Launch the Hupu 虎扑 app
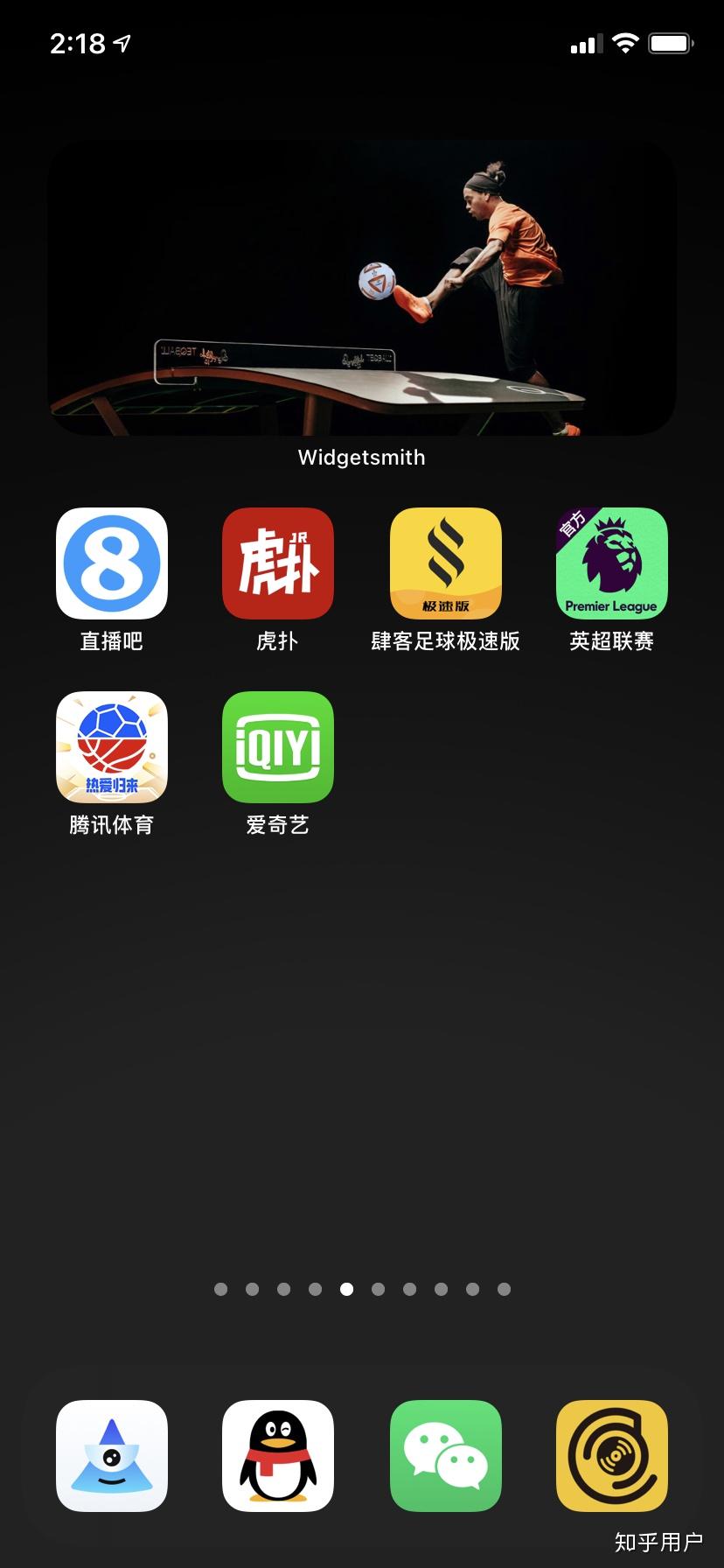Screen dimensions: 724x1568 coord(277,563)
